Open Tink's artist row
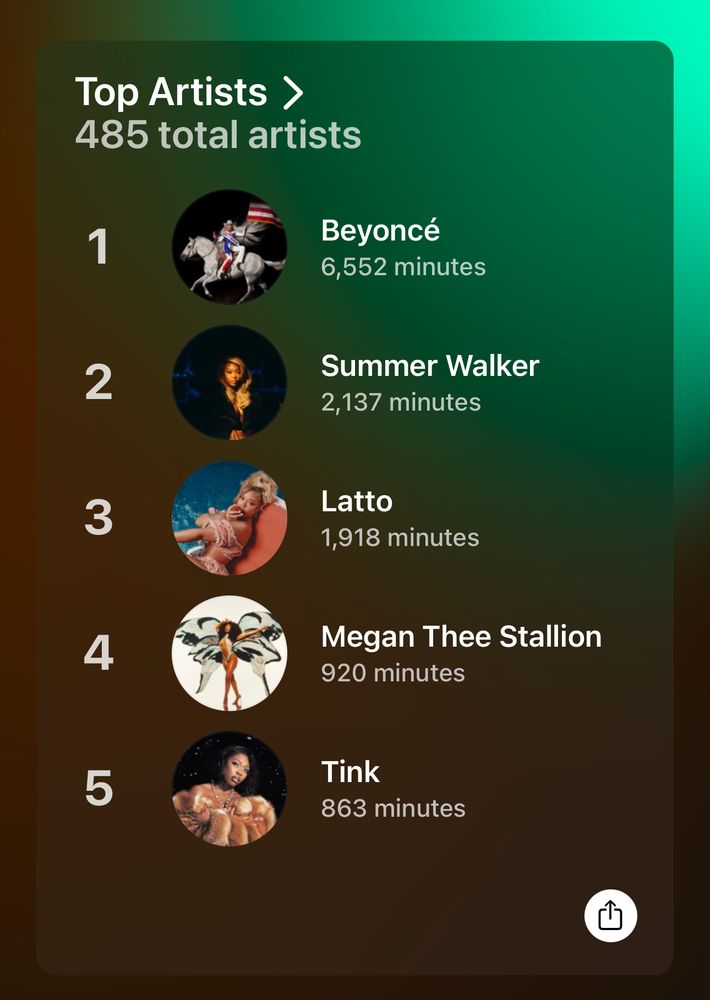This screenshot has height=1000, width=710. (355, 789)
